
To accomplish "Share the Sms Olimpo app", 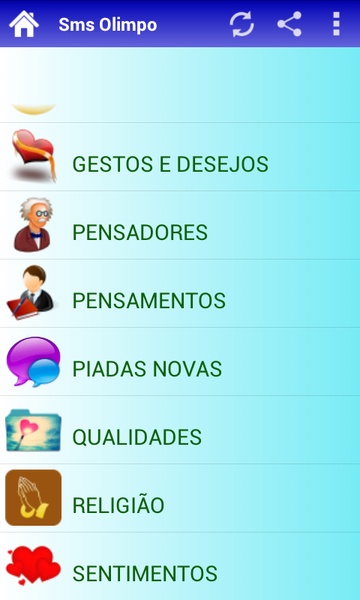I will 289,24.
